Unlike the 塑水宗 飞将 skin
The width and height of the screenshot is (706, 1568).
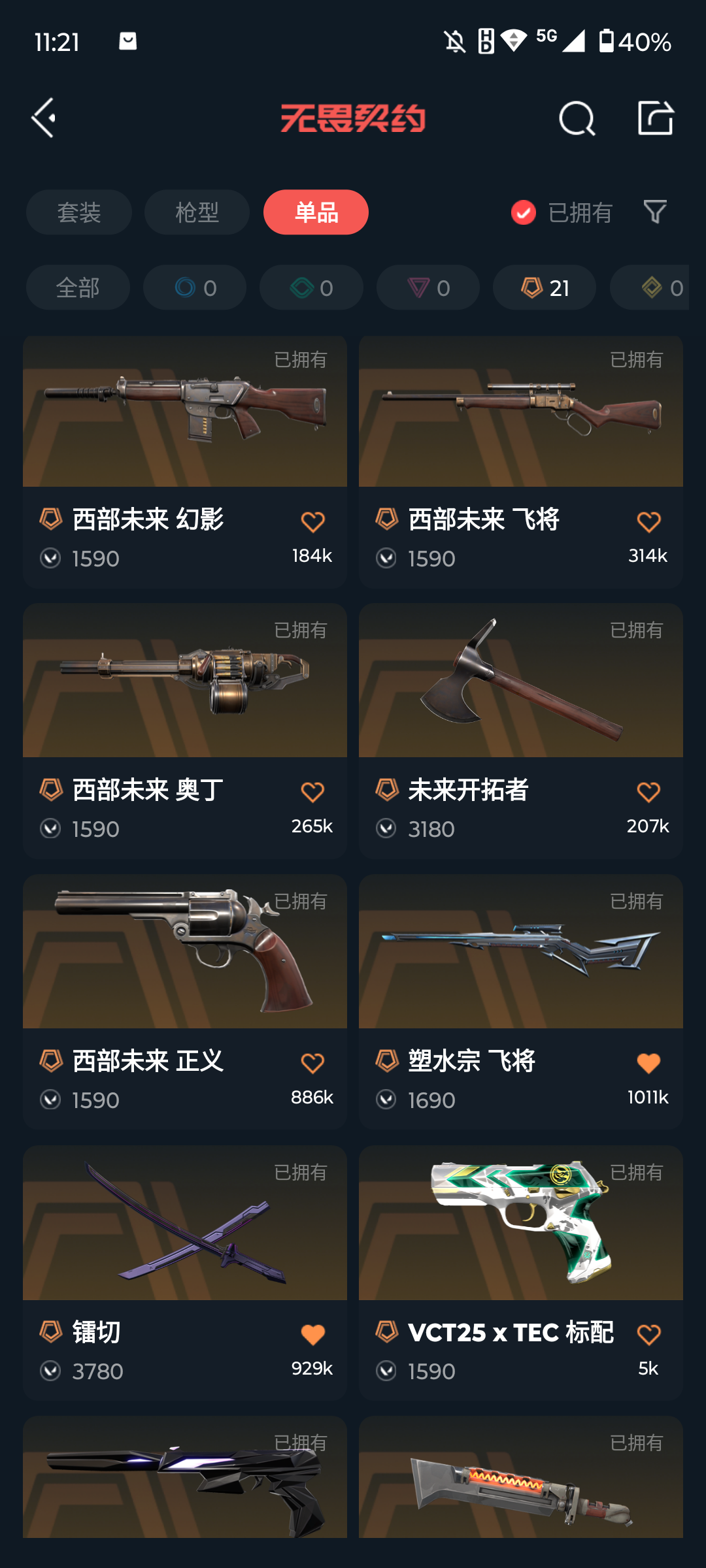point(648,1064)
